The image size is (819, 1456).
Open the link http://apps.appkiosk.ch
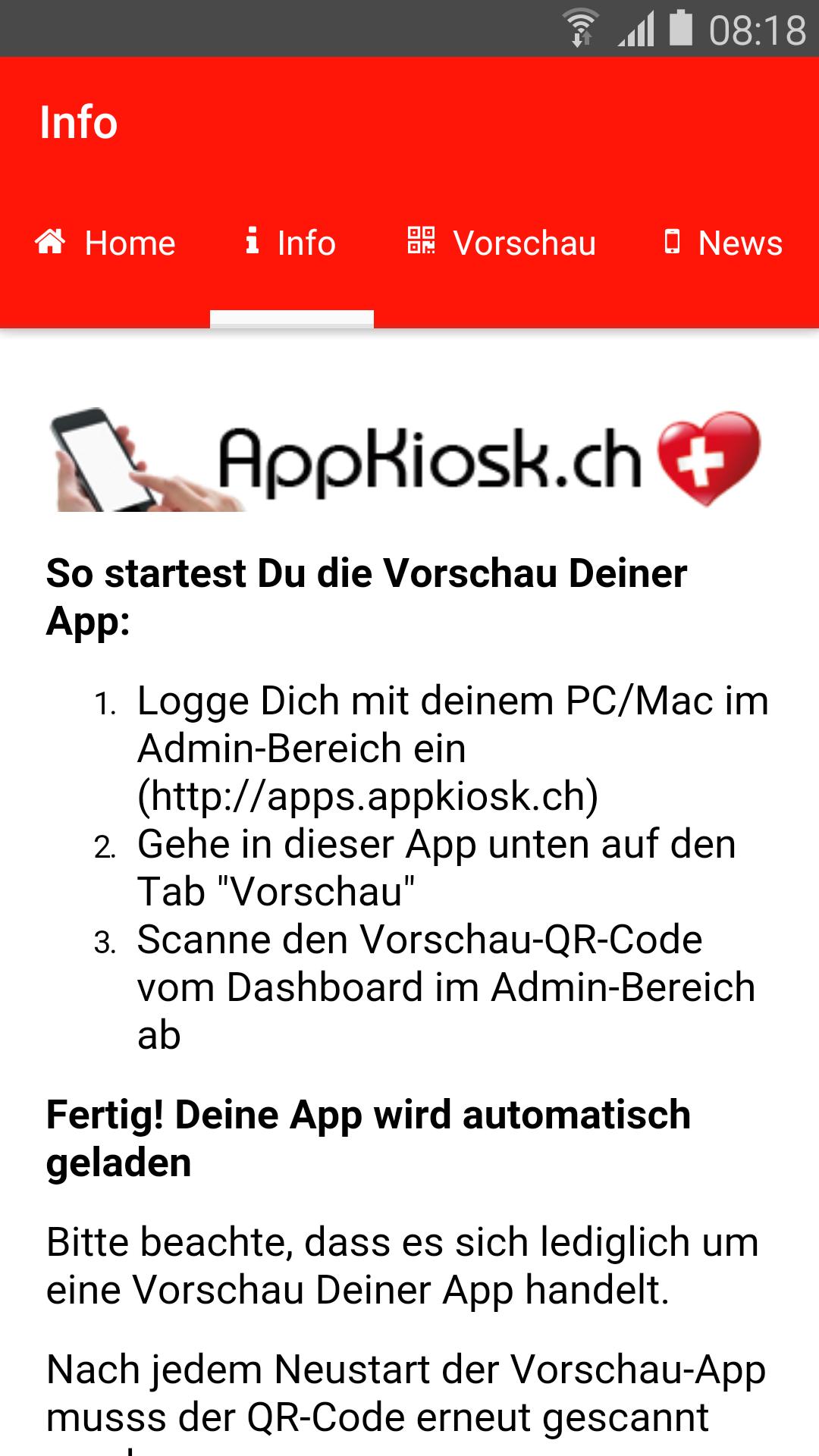point(368,797)
